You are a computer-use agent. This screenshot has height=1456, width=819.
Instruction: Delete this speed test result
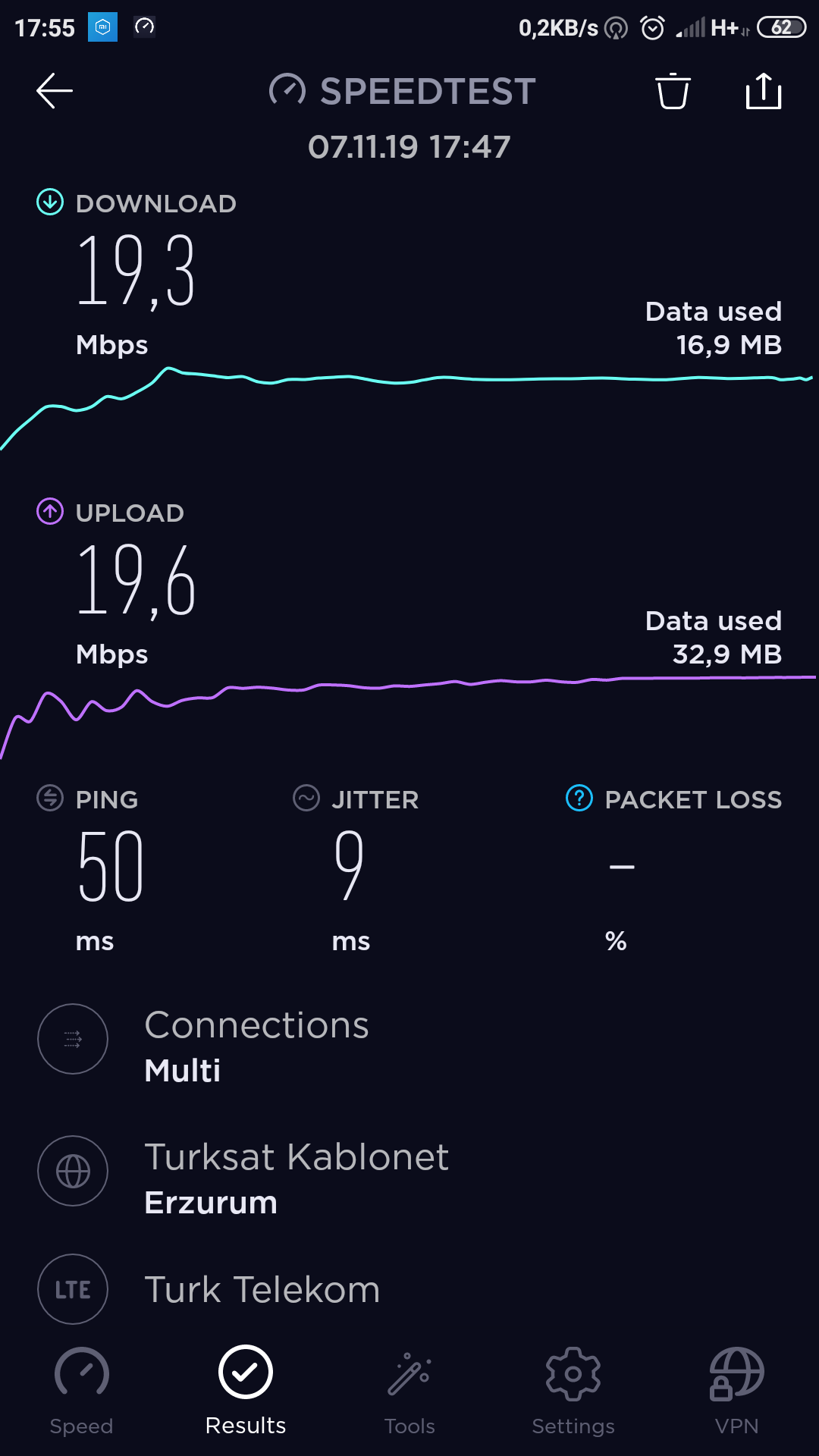(x=673, y=91)
